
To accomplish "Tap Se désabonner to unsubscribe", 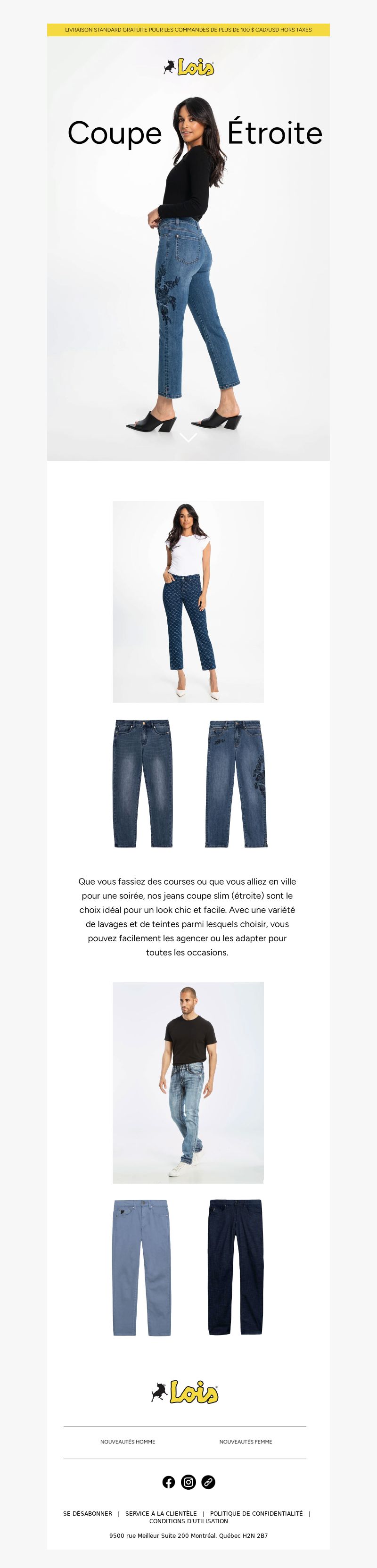I will [88, 1513].
